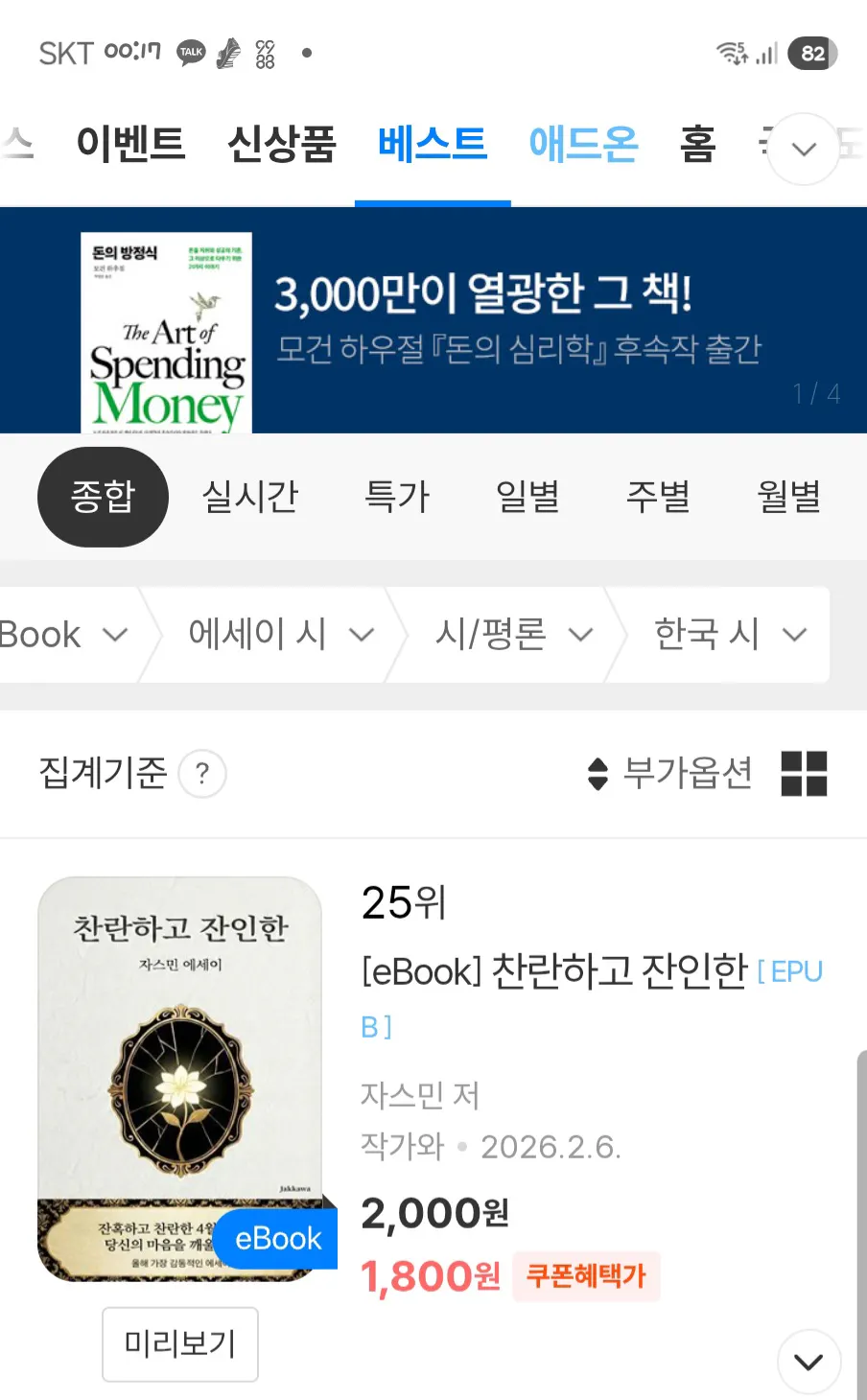Viewport: 867px width, 1400px height.
Task: View 일별 bestseller ranking
Action: point(527,497)
